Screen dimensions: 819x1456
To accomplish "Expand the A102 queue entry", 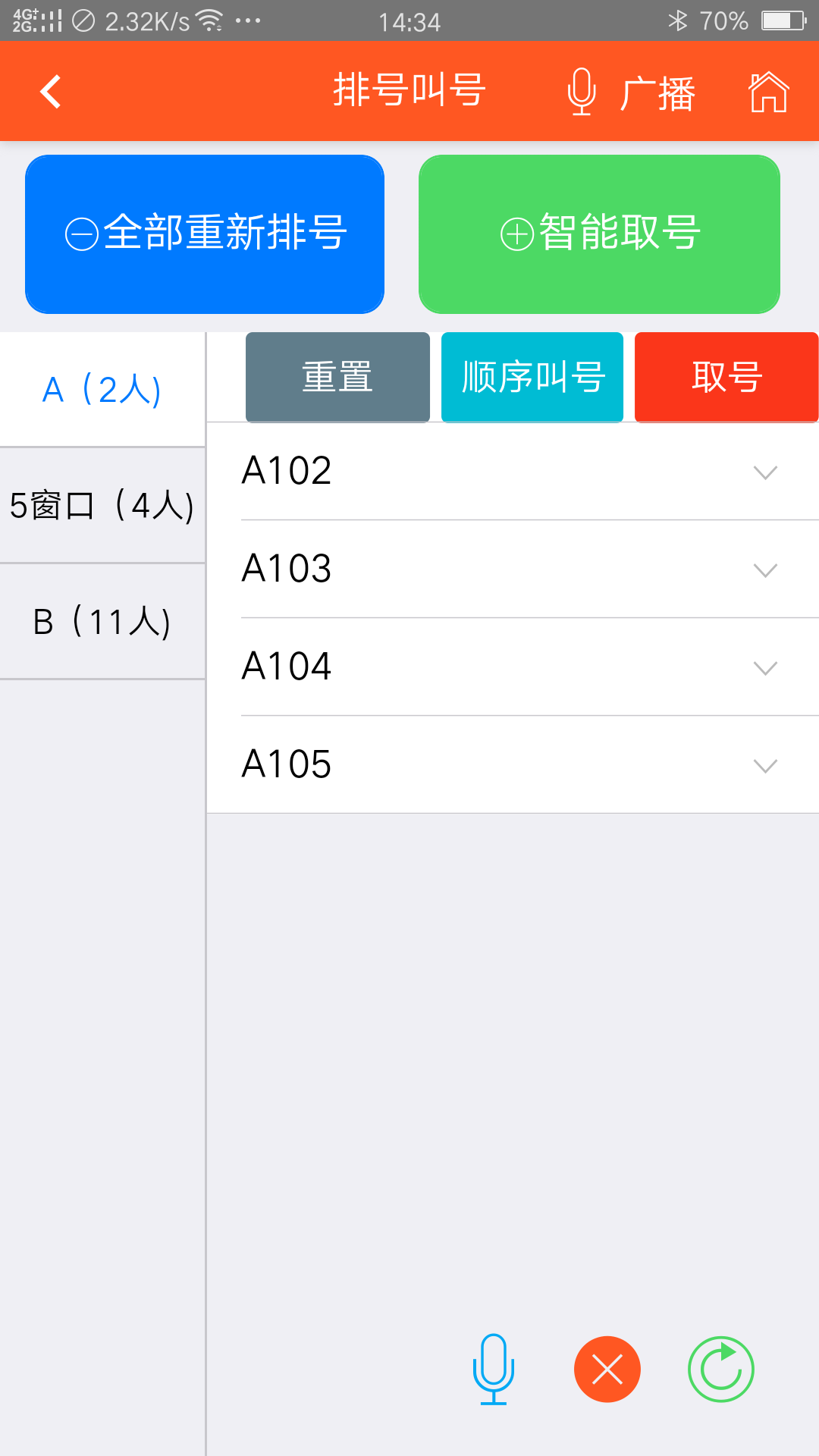I will point(764,472).
